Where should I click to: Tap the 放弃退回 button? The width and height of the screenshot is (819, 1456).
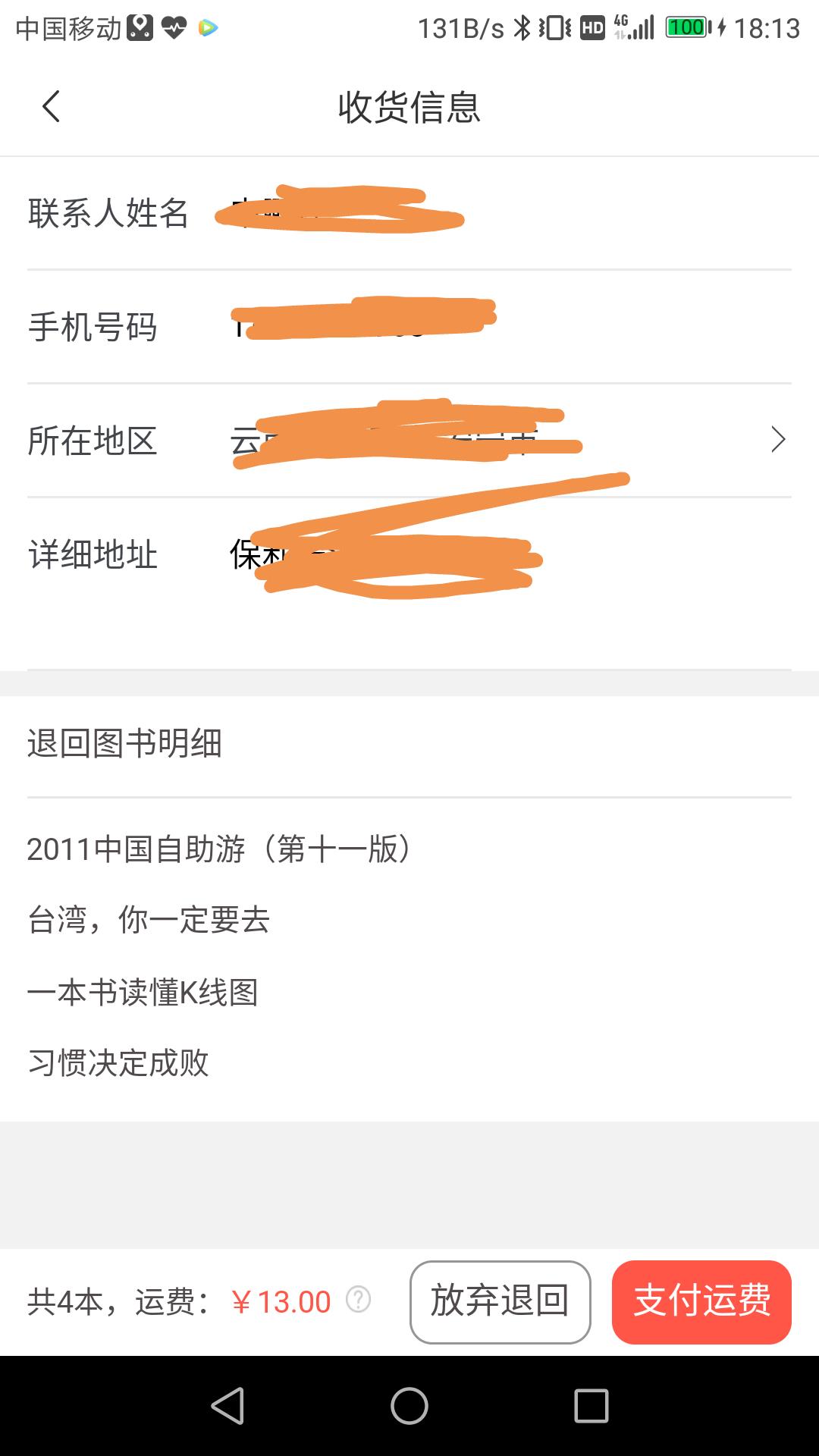500,1301
